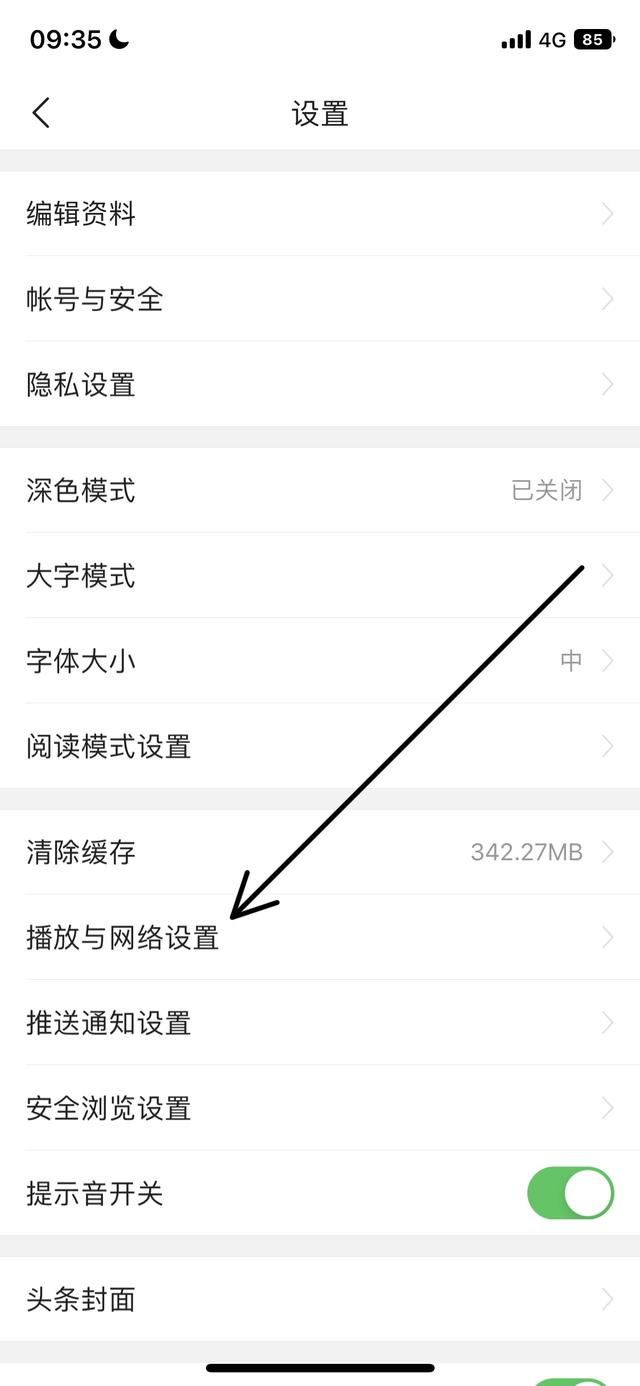Viewport: 640px width, 1386px height.
Task: Tap 清除缓存 to clear 342.27MB cache
Action: [x=320, y=852]
